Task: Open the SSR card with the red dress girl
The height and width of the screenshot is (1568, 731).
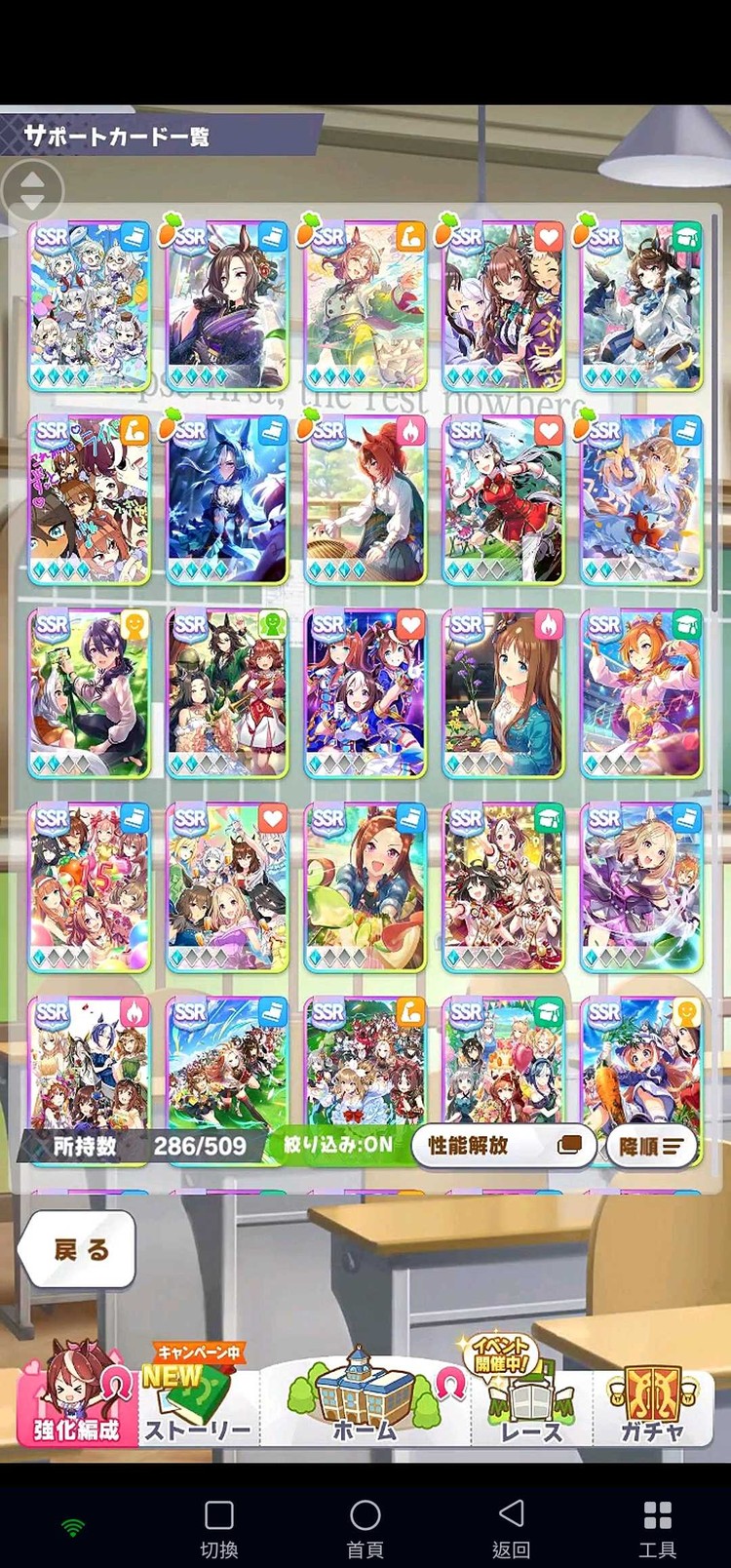Action: (x=504, y=500)
